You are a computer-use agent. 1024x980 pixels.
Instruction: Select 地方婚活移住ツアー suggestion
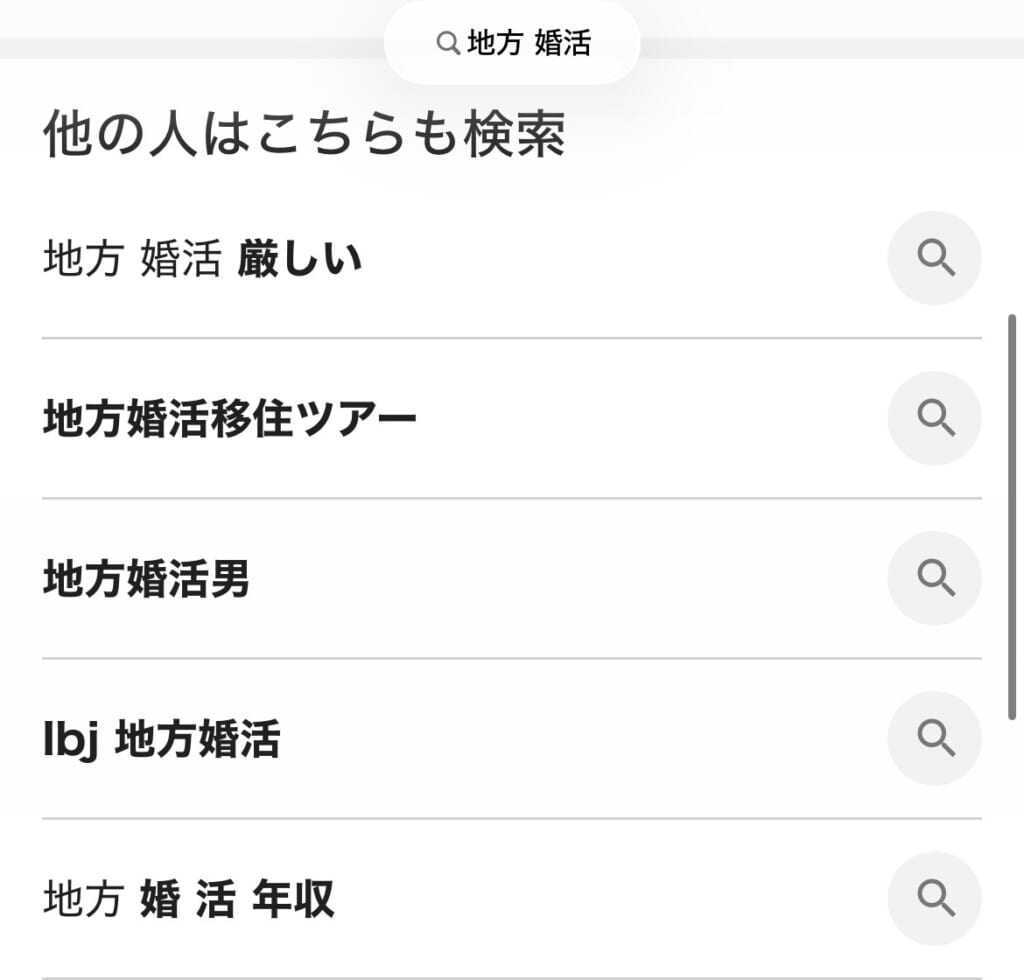(x=230, y=420)
